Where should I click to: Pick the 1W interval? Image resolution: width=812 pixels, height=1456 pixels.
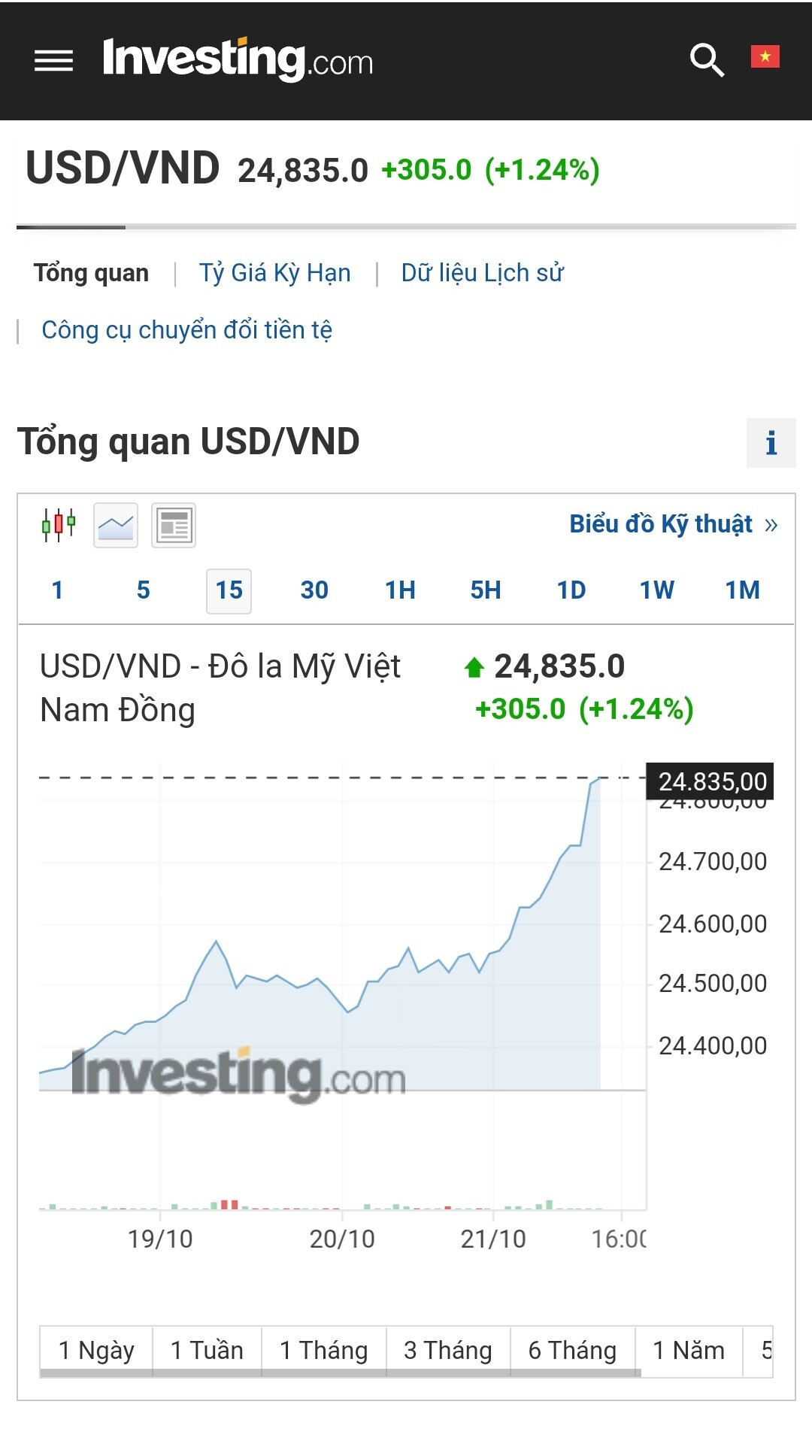tap(657, 590)
